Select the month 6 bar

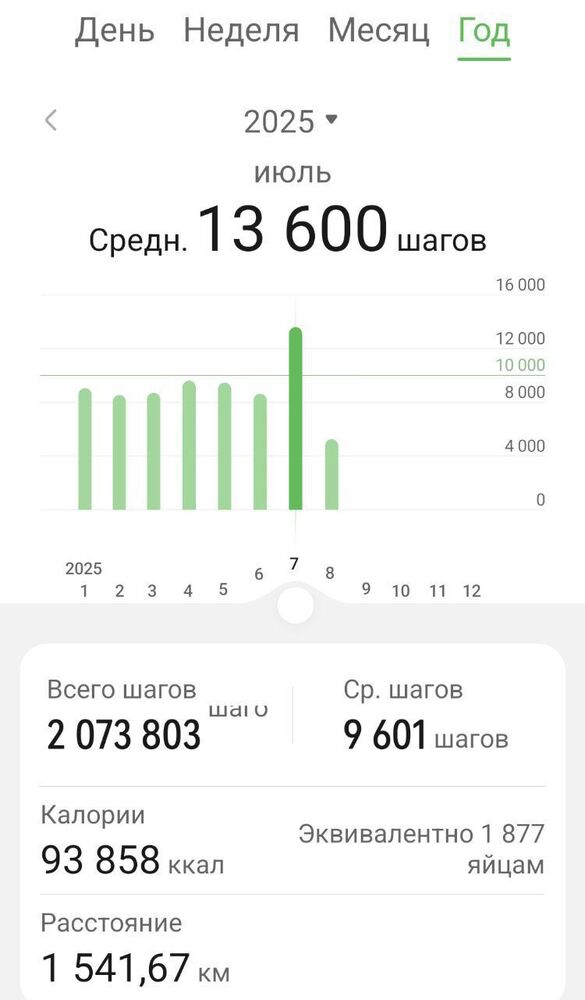click(260, 452)
